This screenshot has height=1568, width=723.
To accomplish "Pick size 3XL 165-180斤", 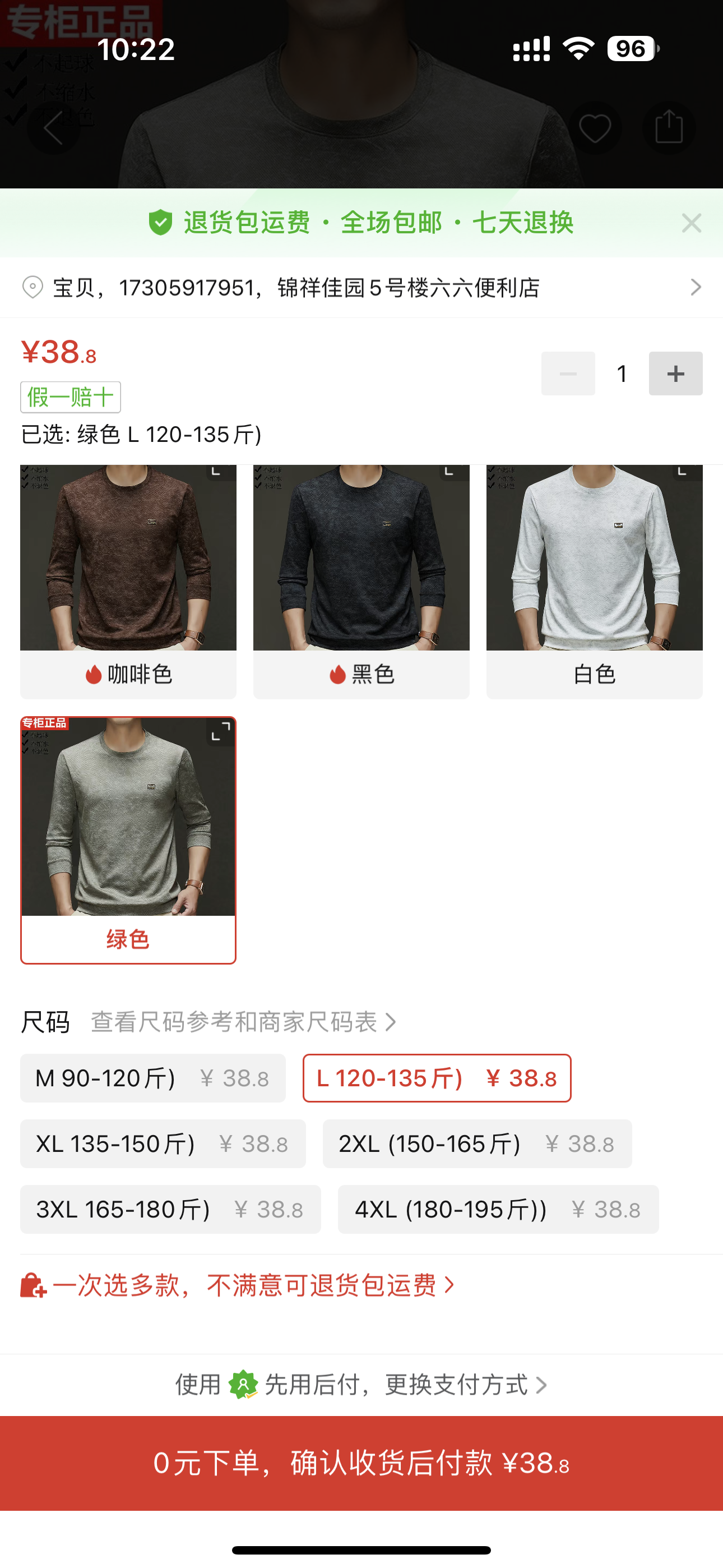I will tap(170, 1210).
